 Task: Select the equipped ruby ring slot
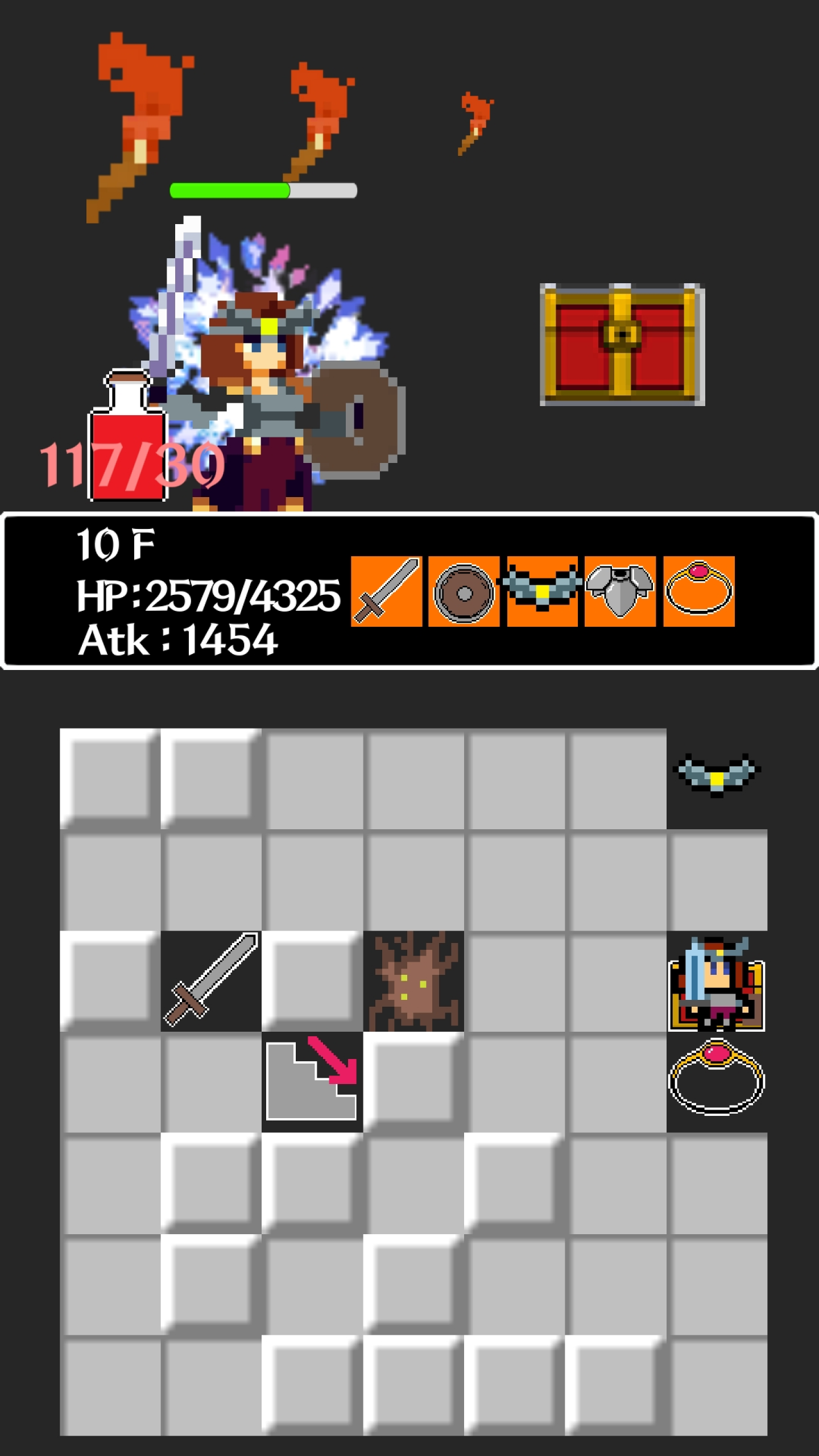698,591
